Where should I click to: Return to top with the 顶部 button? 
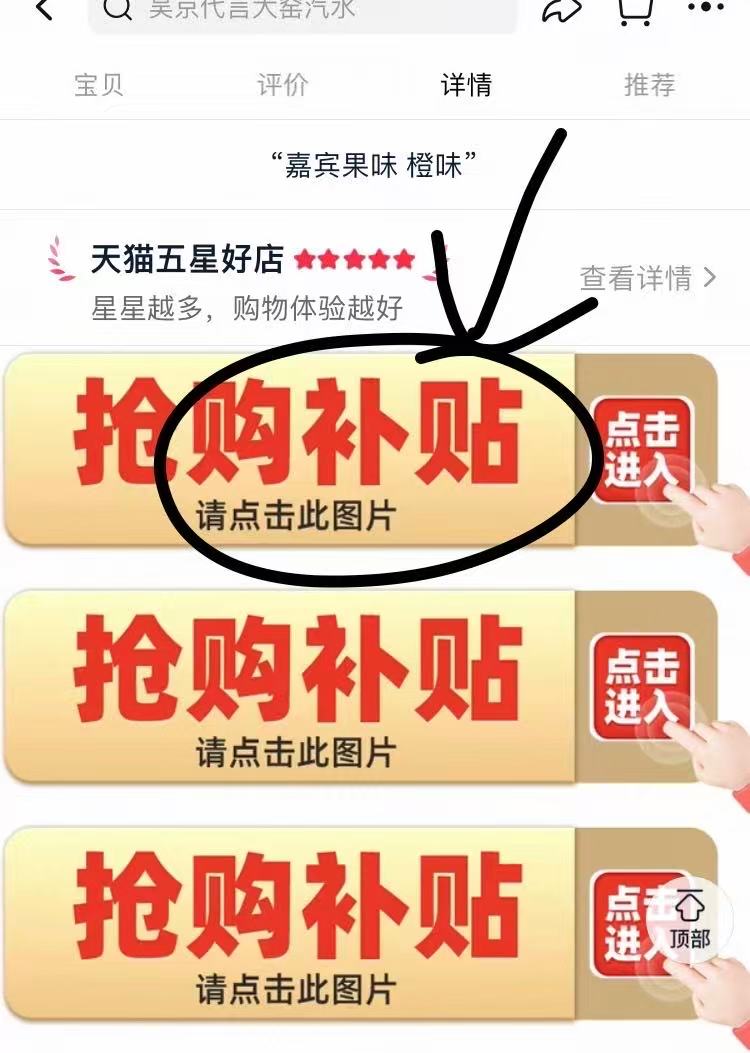click(690, 920)
